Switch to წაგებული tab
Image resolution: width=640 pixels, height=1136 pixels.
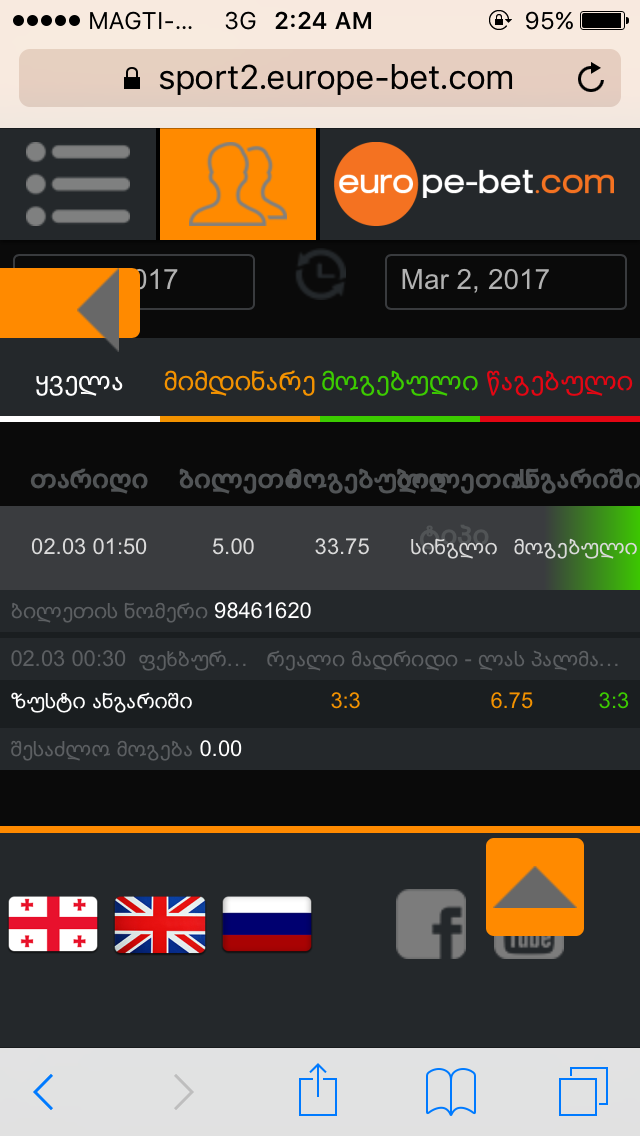(x=559, y=382)
